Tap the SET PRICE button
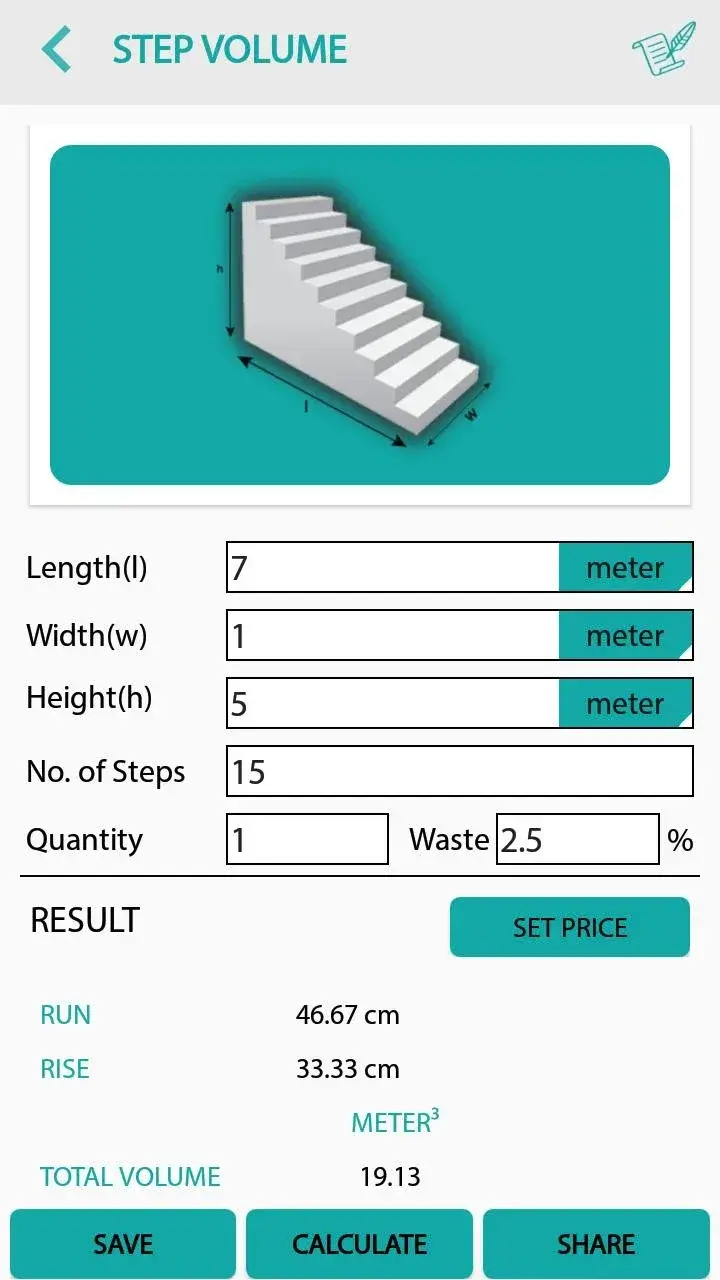Image resolution: width=720 pixels, height=1280 pixels. pyautogui.click(x=569, y=927)
